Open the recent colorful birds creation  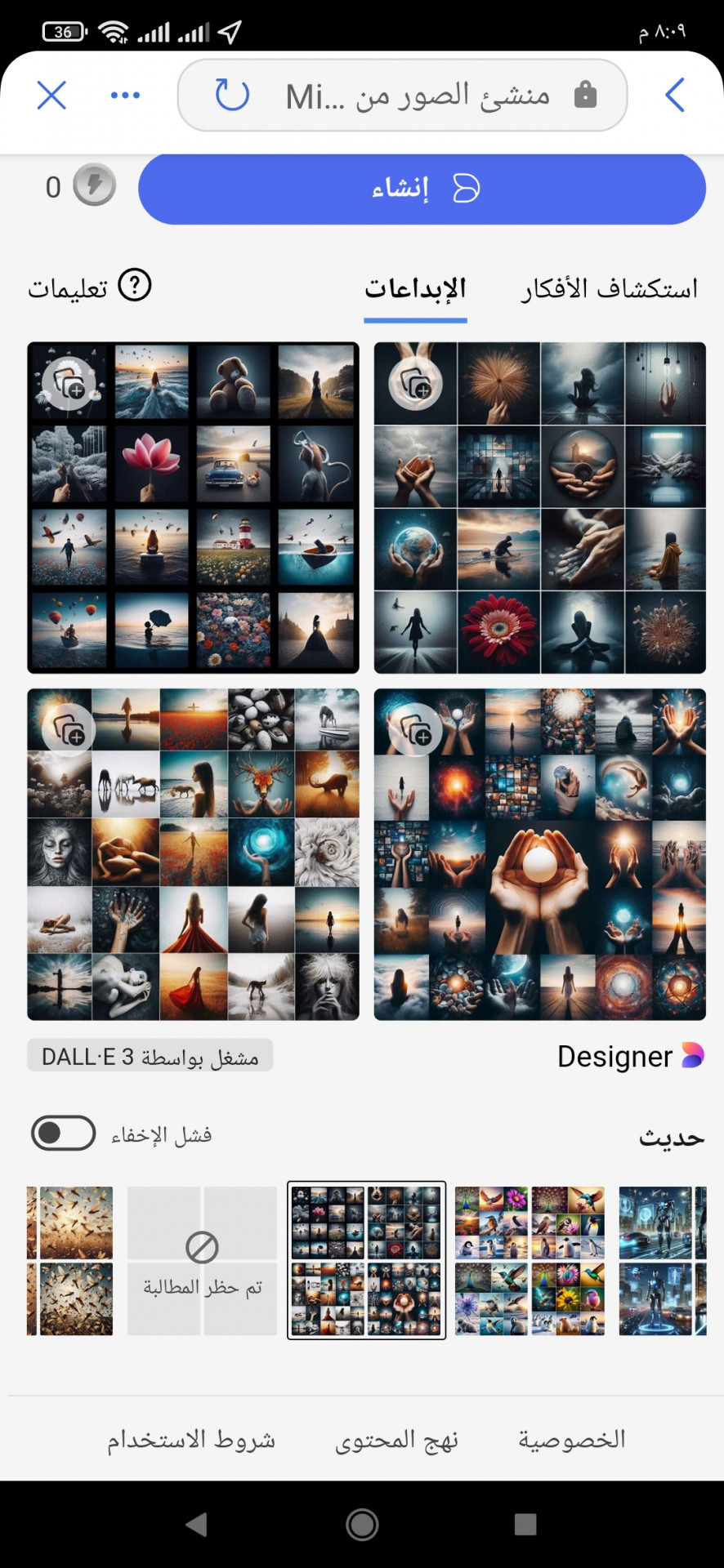click(x=530, y=1260)
